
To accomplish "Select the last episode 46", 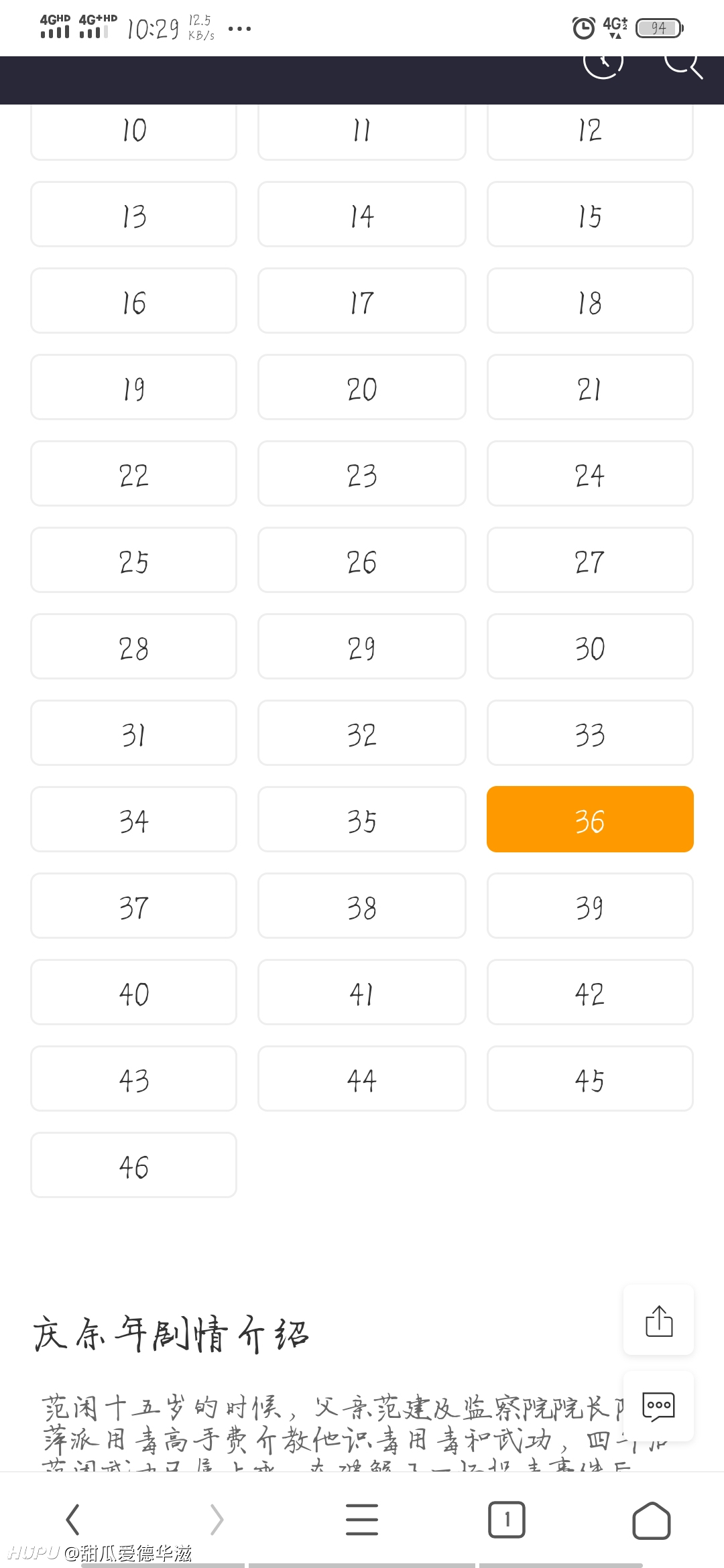I will 133,1165.
